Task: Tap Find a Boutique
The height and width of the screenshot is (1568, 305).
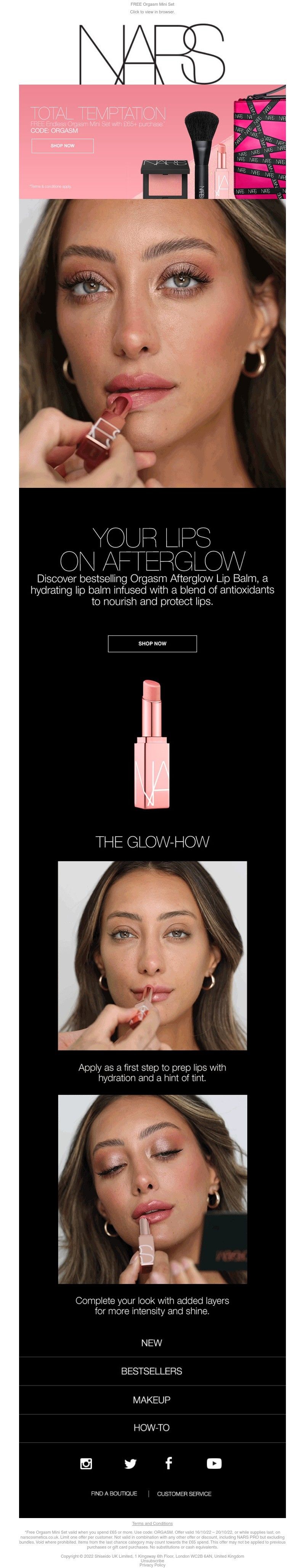Action: point(114,1493)
